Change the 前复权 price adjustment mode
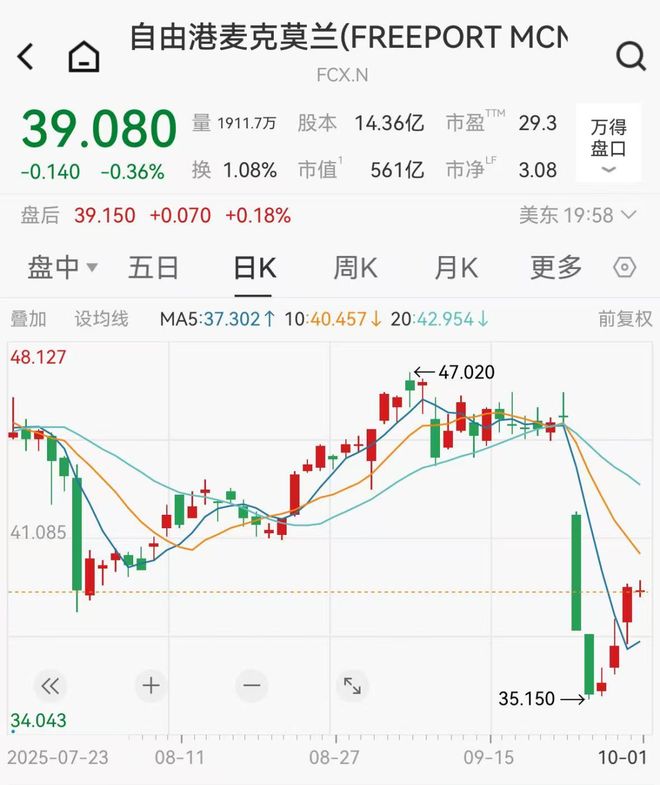The image size is (660, 785). tap(625, 319)
